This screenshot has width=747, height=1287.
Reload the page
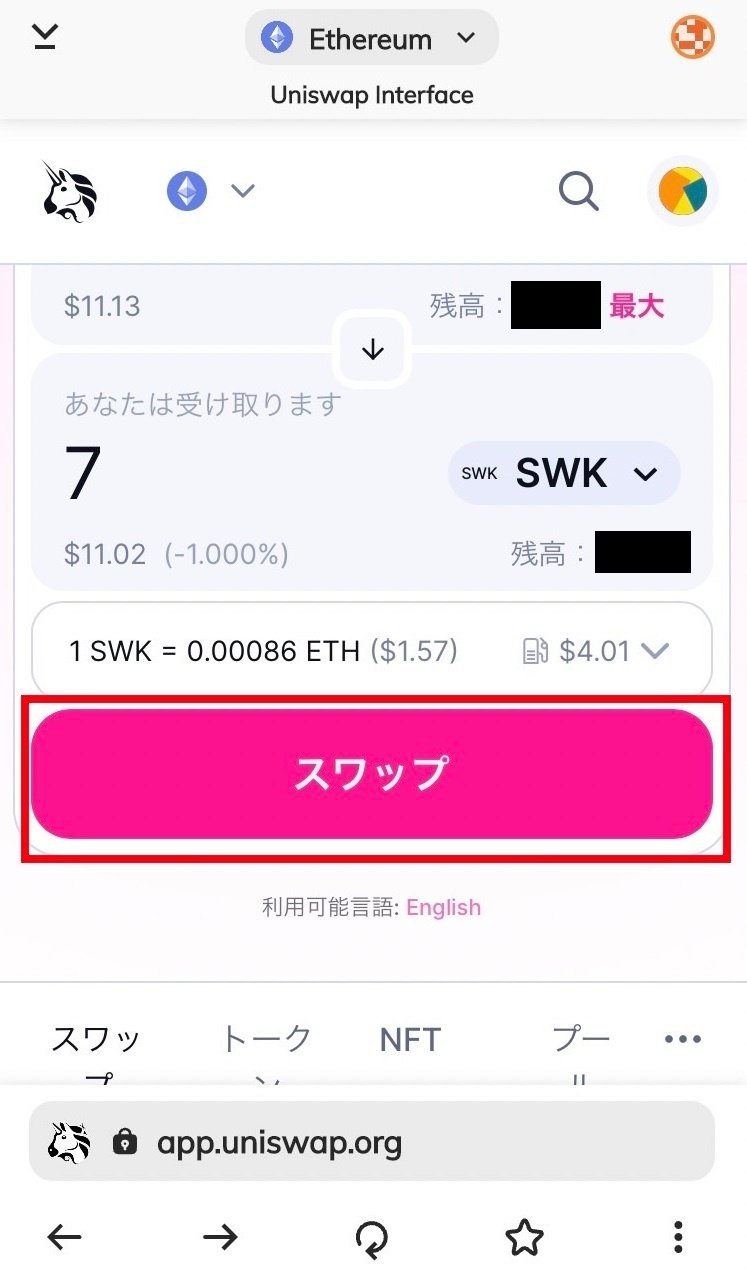tap(372, 1239)
